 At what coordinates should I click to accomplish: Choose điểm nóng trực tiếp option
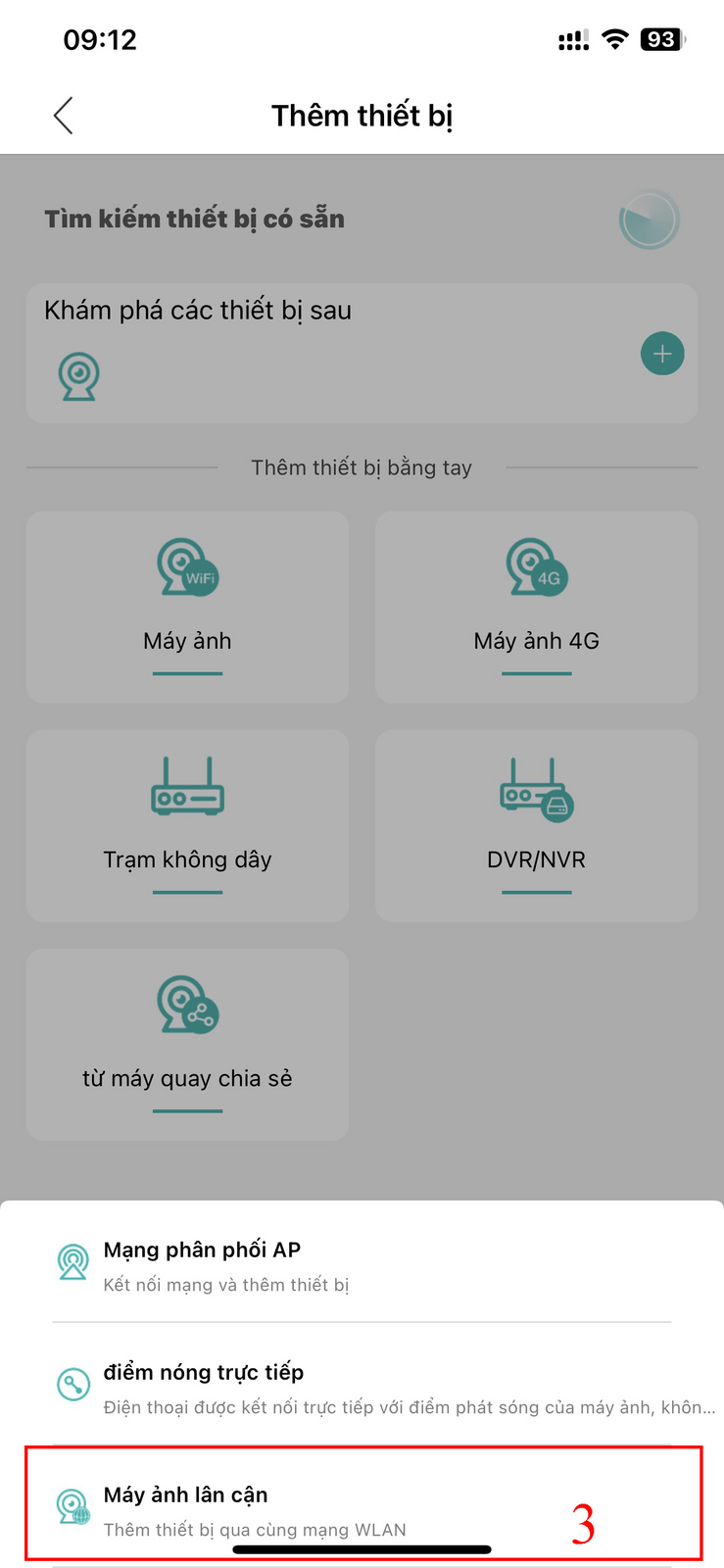click(361, 1387)
